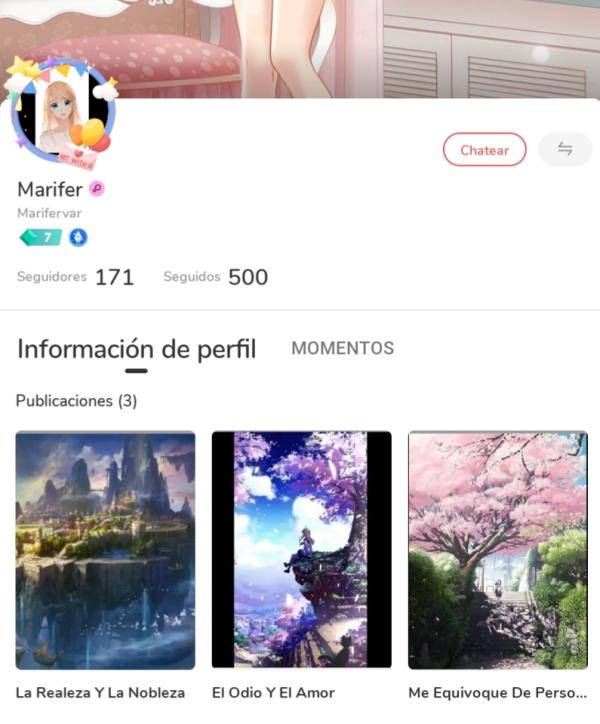Select the Información de perfil tab
Image resolution: width=600 pixels, height=724 pixels.
tap(136, 349)
